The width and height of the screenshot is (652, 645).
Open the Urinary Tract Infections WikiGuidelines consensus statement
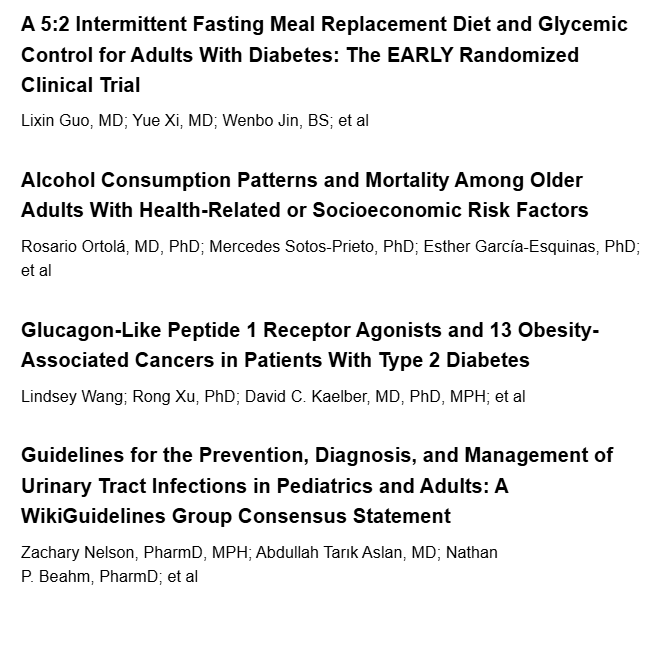(316, 485)
